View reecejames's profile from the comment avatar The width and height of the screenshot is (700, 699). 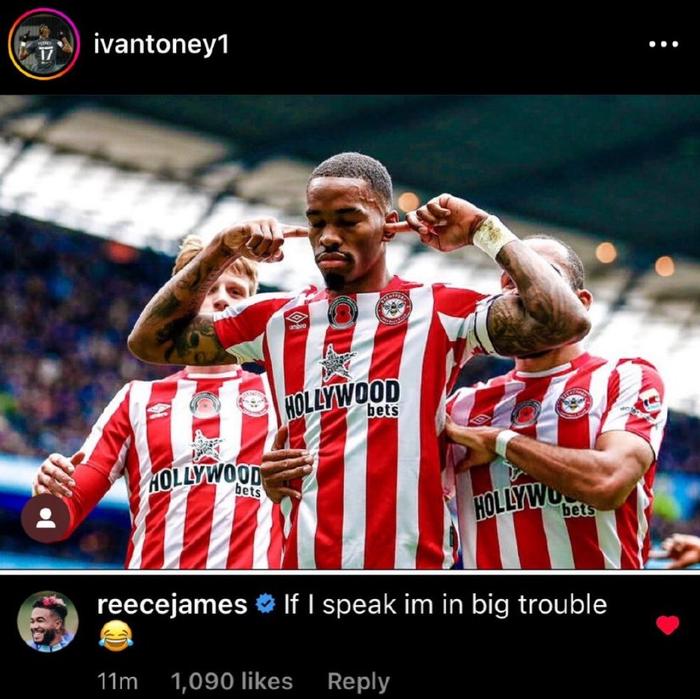coord(47,620)
